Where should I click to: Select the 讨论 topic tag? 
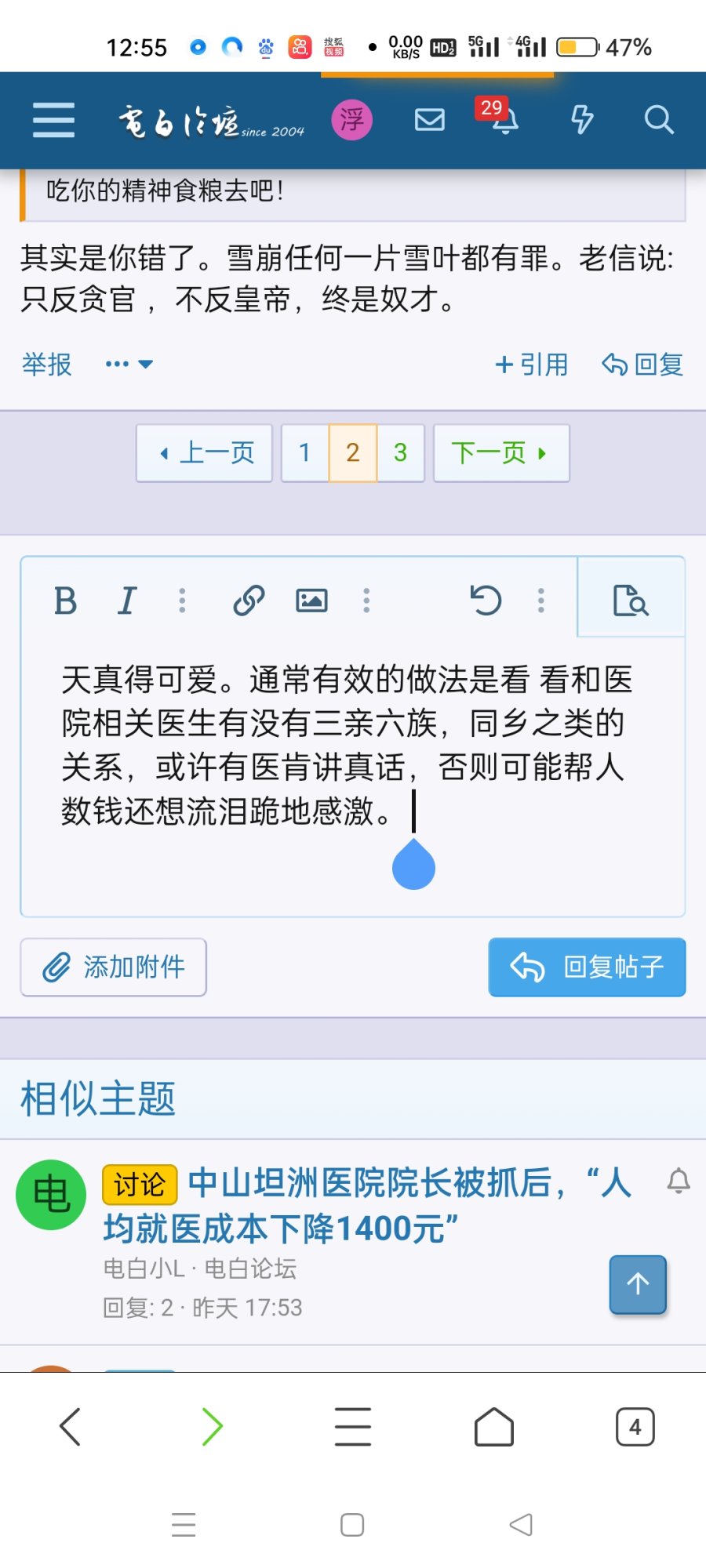pyautogui.click(x=138, y=1185)
